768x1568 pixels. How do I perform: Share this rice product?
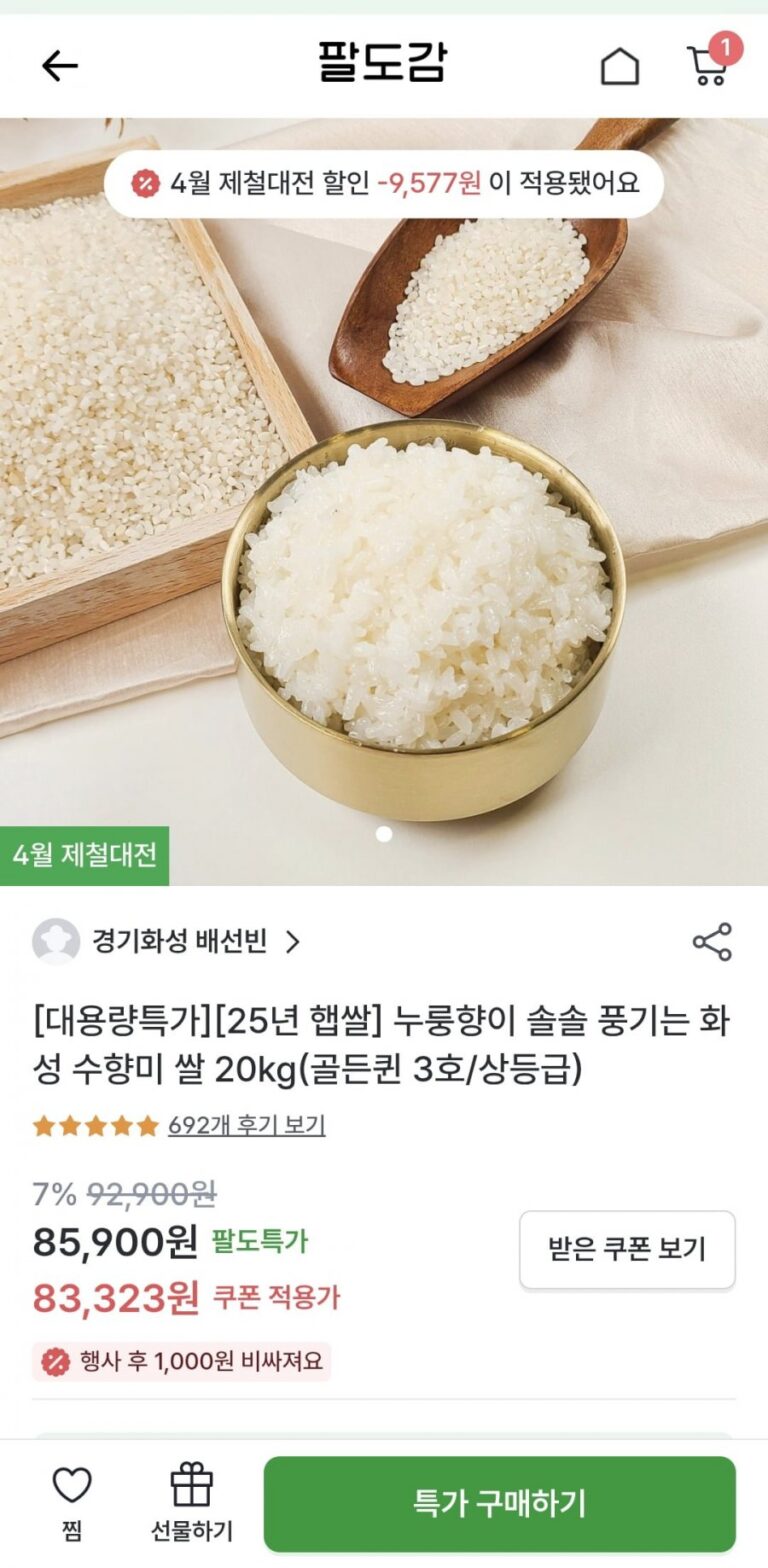click(x=712, y=942)
